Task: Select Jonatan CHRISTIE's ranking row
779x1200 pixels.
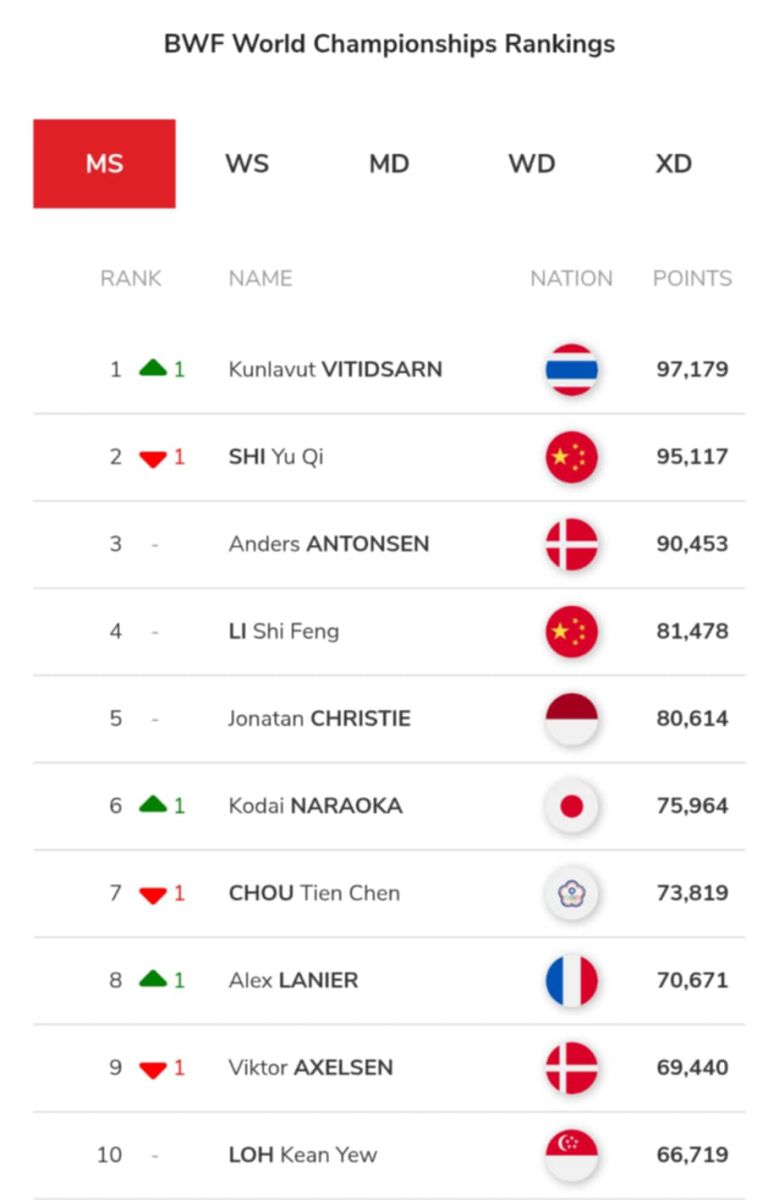Action: (x=319, y=718)
